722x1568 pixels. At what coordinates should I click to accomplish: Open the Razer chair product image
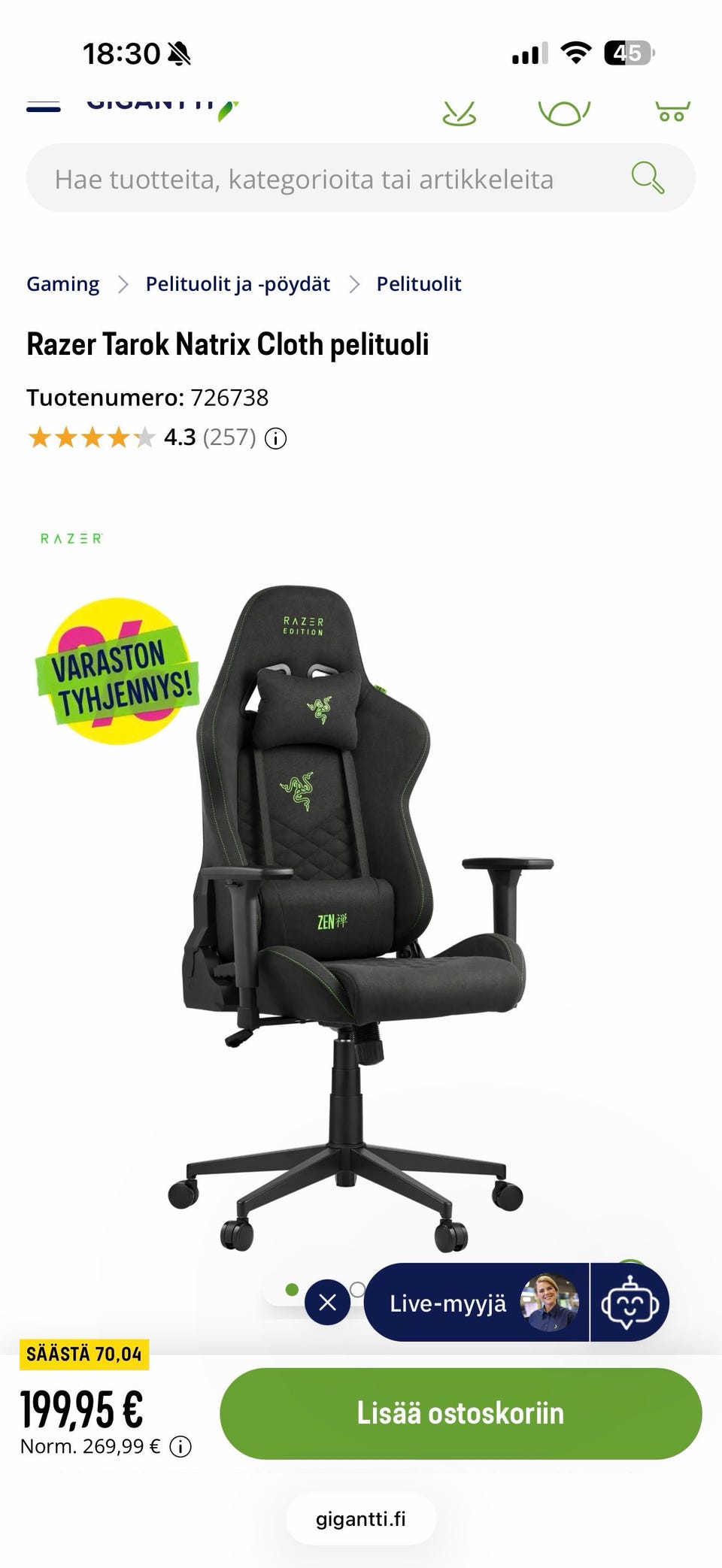pos(361,917)
